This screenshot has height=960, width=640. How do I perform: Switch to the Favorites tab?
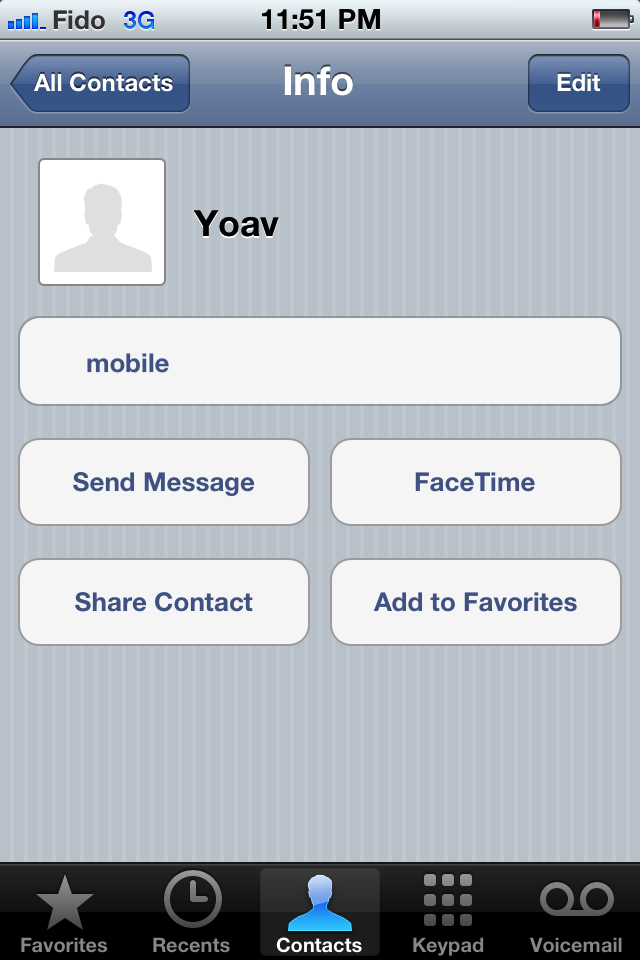point(64,912)
